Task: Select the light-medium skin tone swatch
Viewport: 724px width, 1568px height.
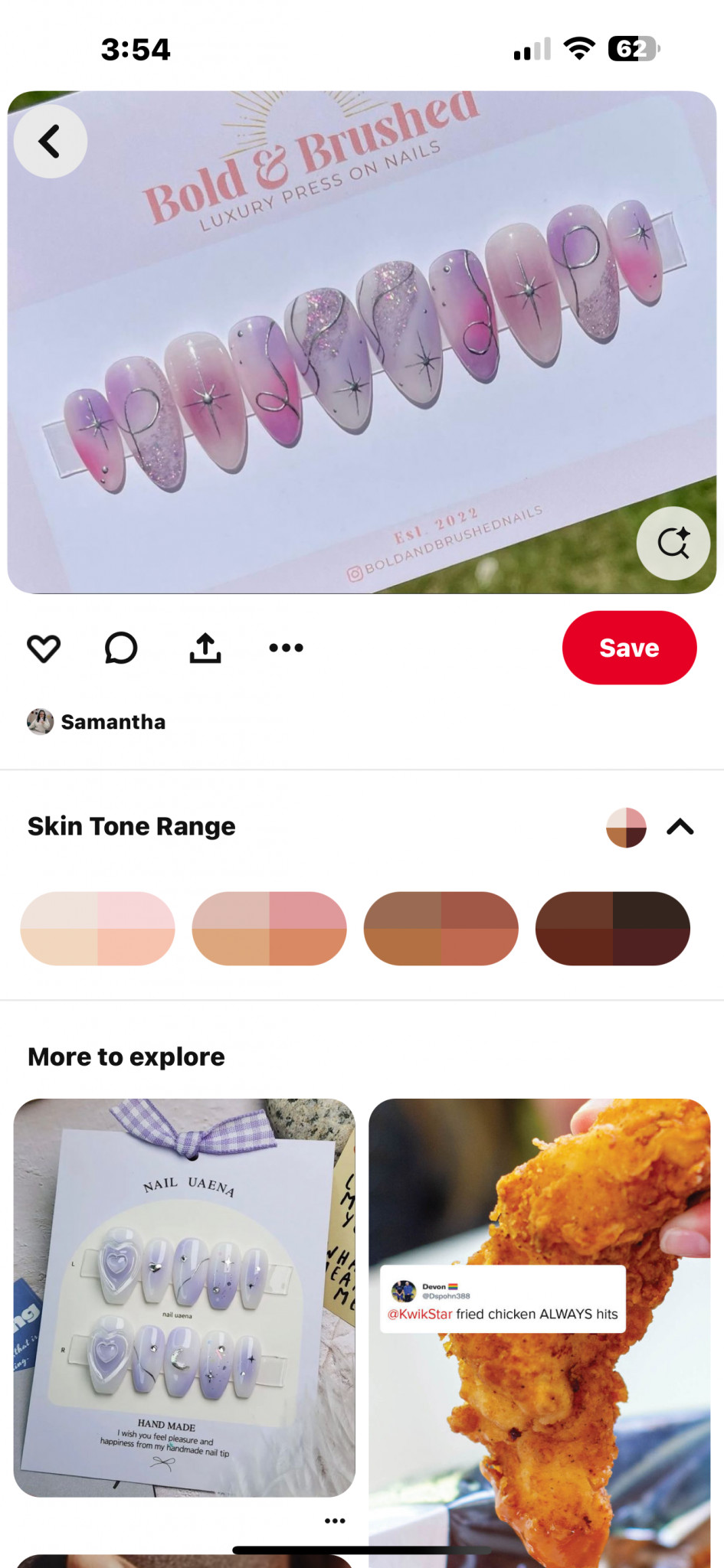Action: 269,928
